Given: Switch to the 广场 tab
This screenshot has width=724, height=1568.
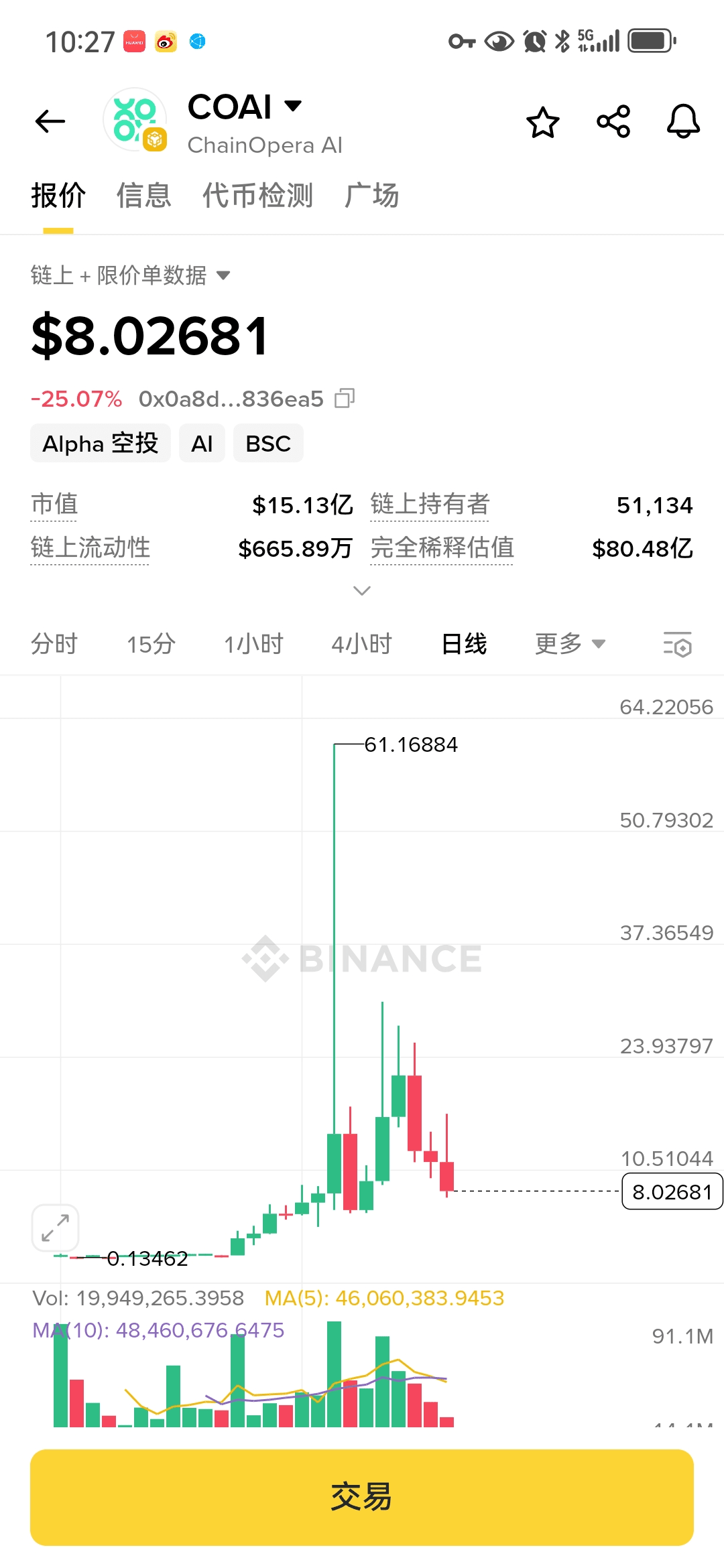Looking at the screenshot, I should (x=371, y=196).
